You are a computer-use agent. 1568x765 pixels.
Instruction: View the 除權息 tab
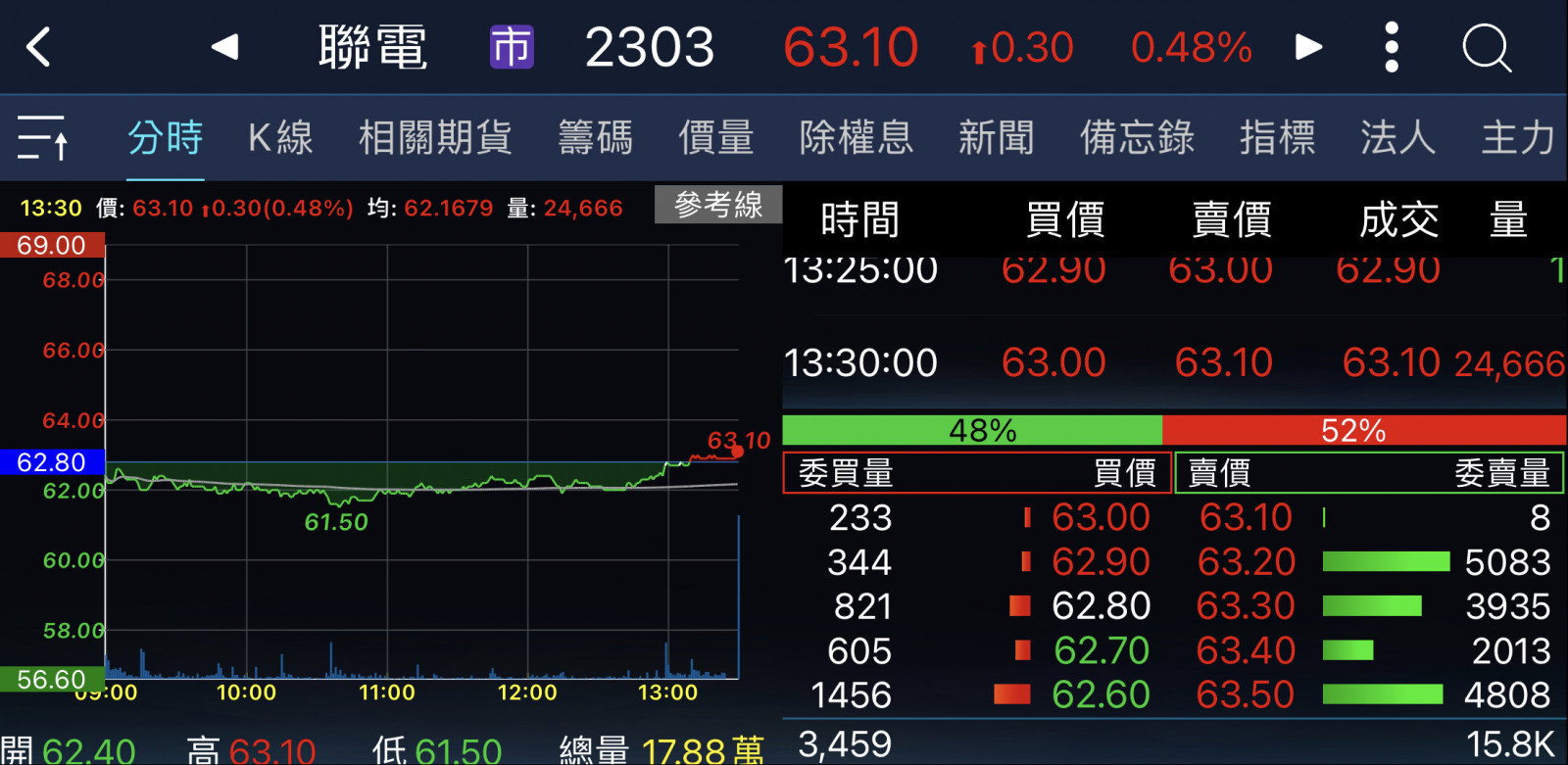[x=857, y=137]
